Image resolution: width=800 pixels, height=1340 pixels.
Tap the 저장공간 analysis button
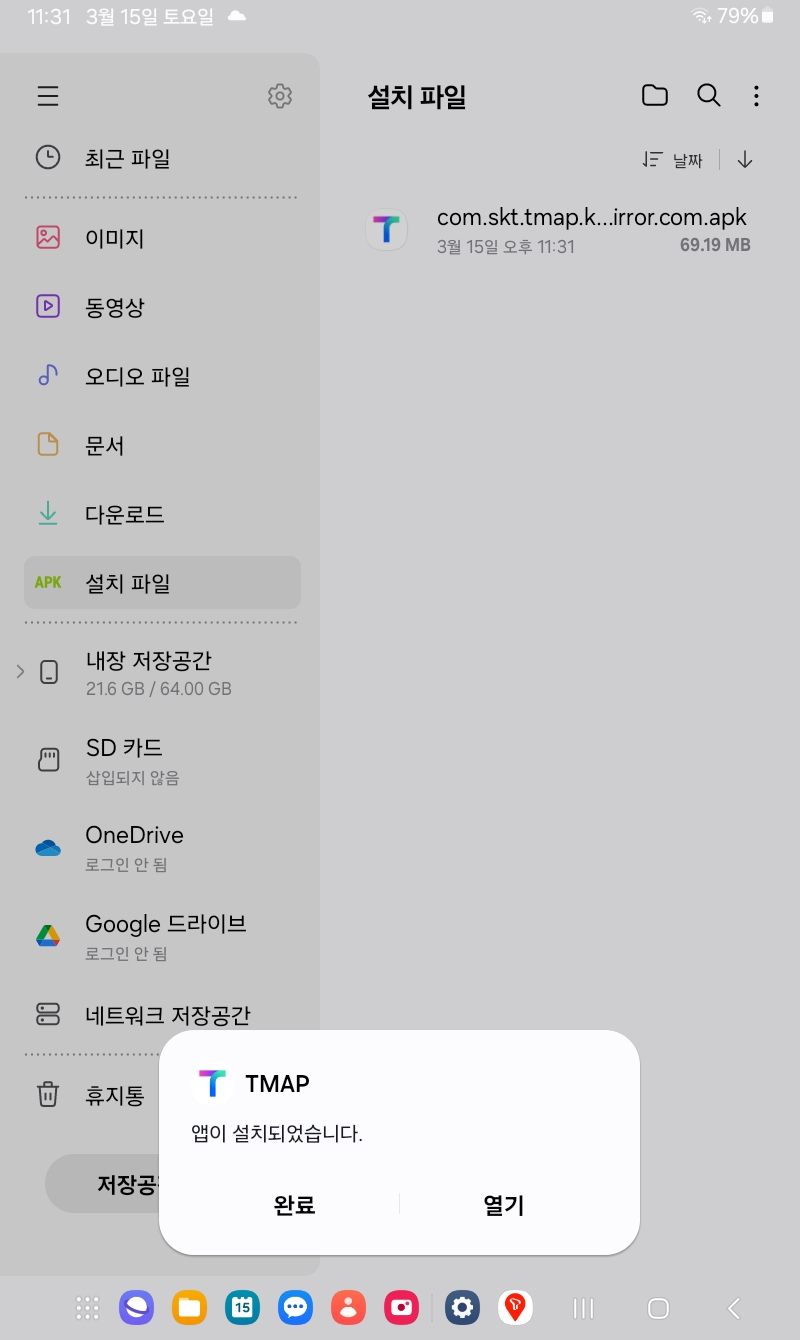pos(120,1183)
